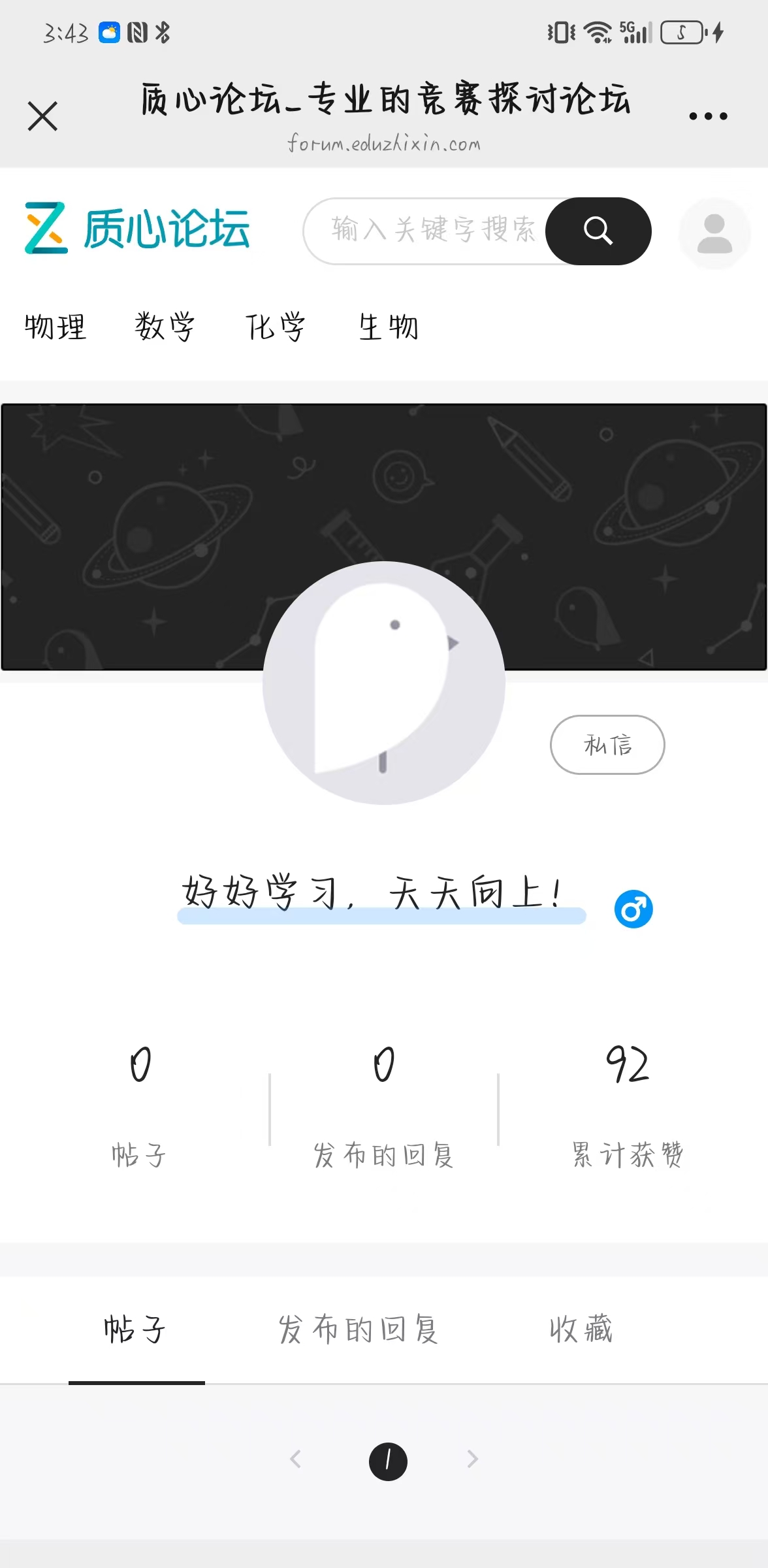Screen dimensions: 768x1568
Task: Open the 物理 category
Action: coord(56,327)
